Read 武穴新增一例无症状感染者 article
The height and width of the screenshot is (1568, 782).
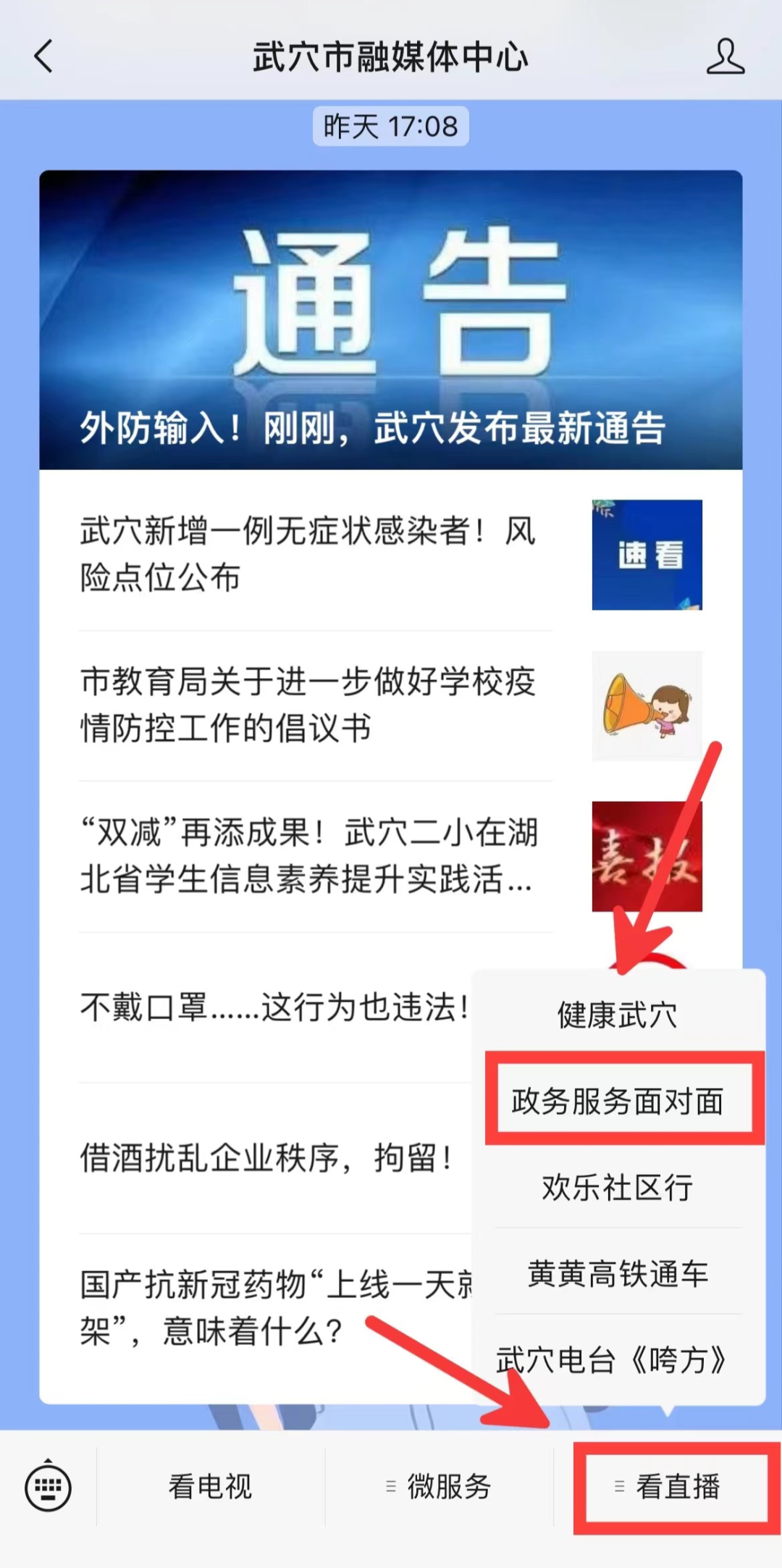pyautogui.click(x=308, y=554)
